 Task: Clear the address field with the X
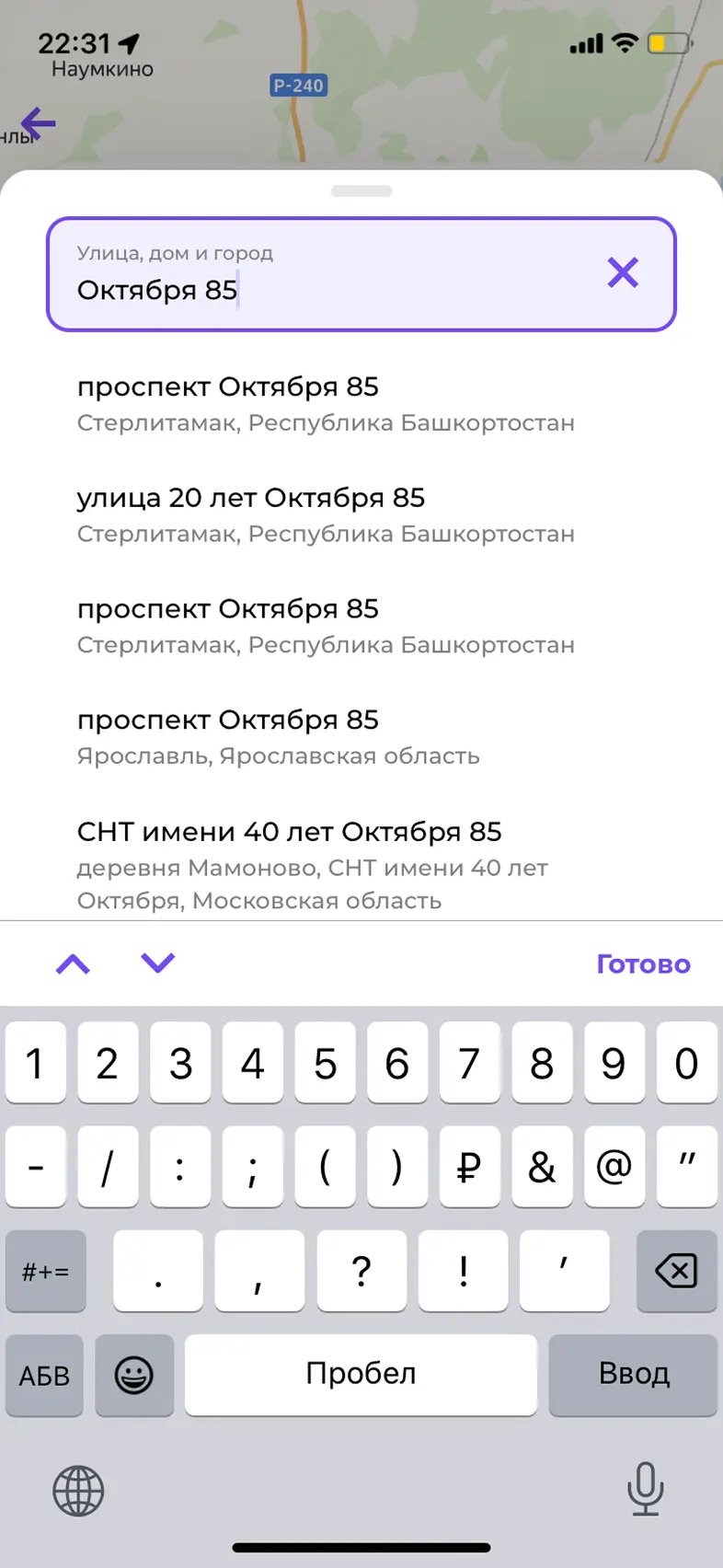[x=623, y=272]
